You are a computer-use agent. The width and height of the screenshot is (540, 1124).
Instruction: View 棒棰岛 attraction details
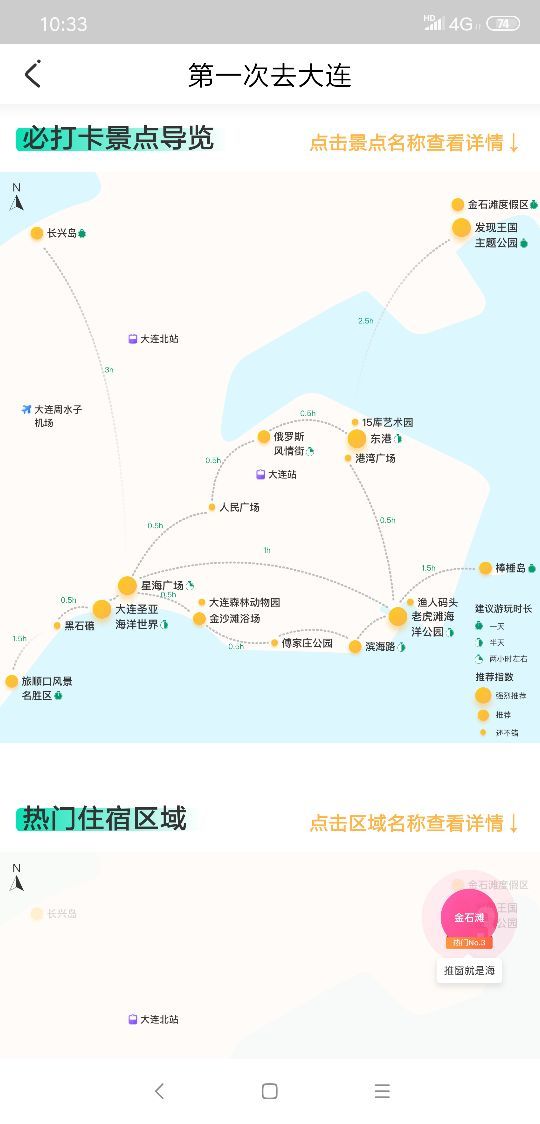point(511,568)
